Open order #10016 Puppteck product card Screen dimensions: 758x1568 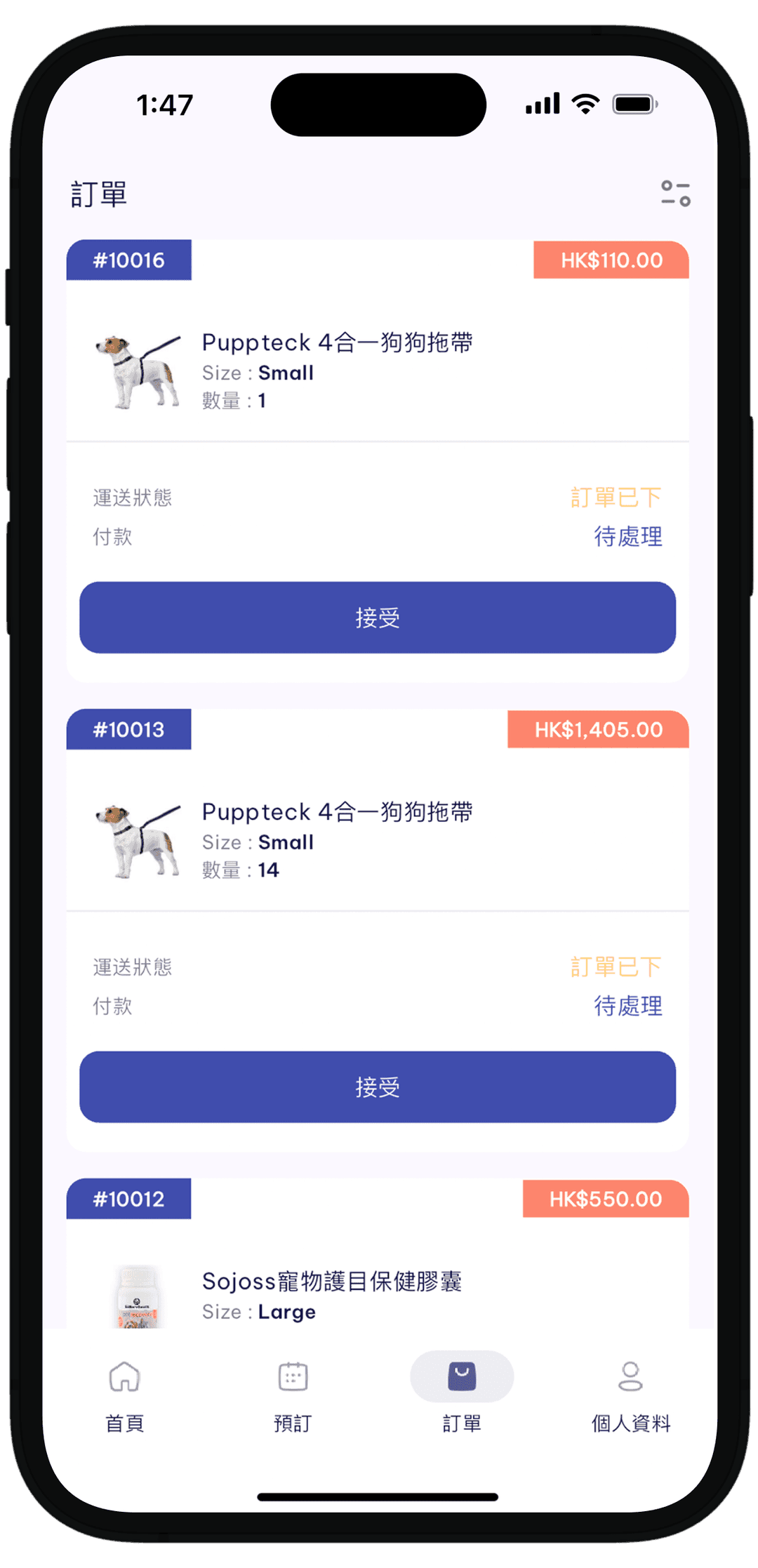pyautogui.click(x=337, y=371)
